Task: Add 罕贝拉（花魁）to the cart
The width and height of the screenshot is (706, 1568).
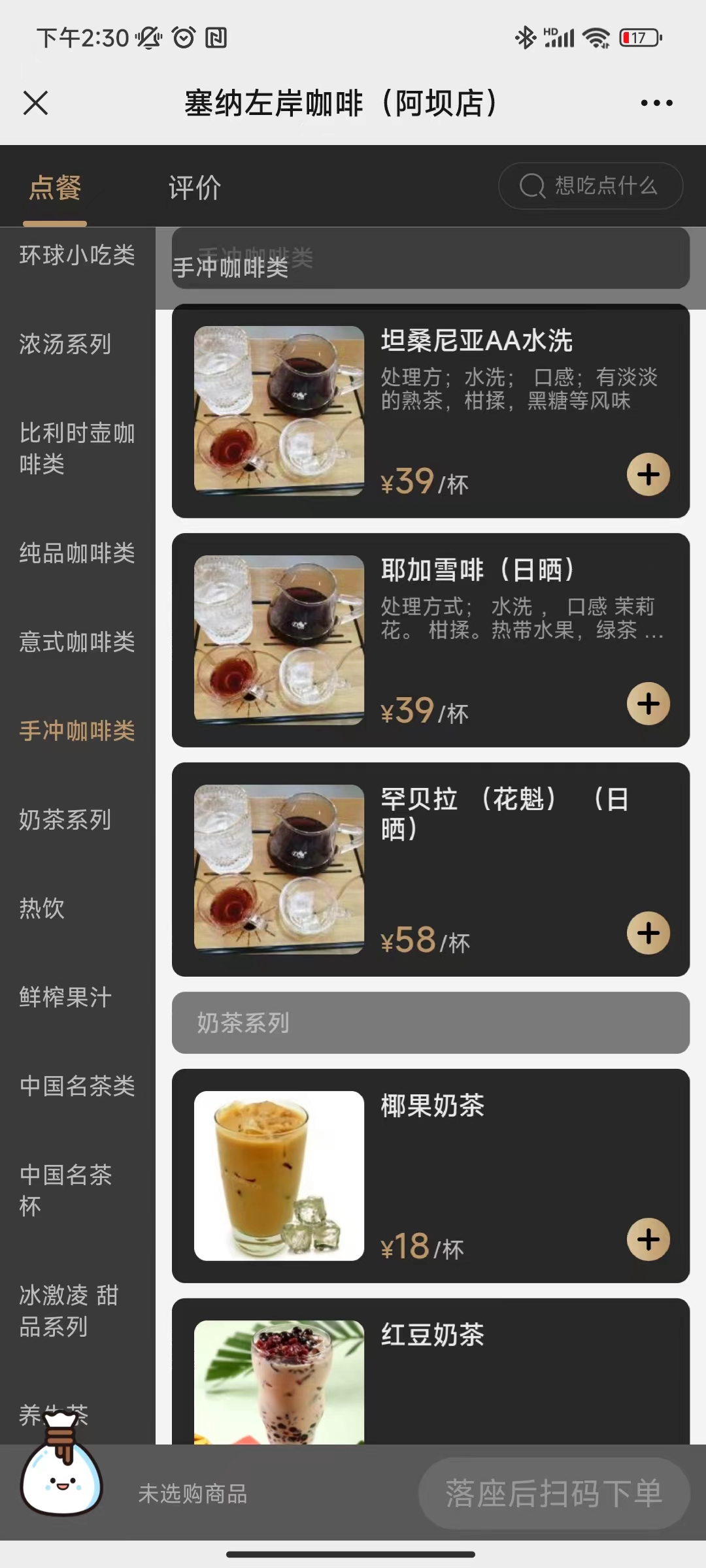Action: pyautogui.click(x=648, y=933)
